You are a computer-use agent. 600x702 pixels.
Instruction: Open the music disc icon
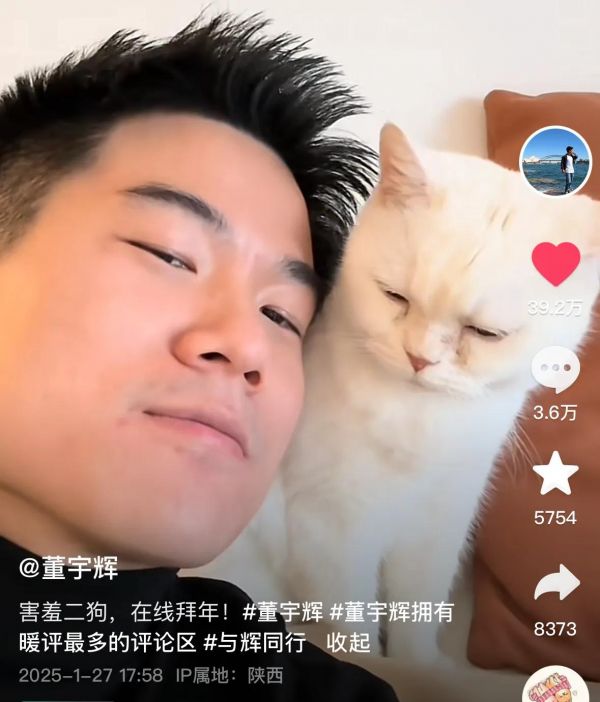(x=555, y=688)
